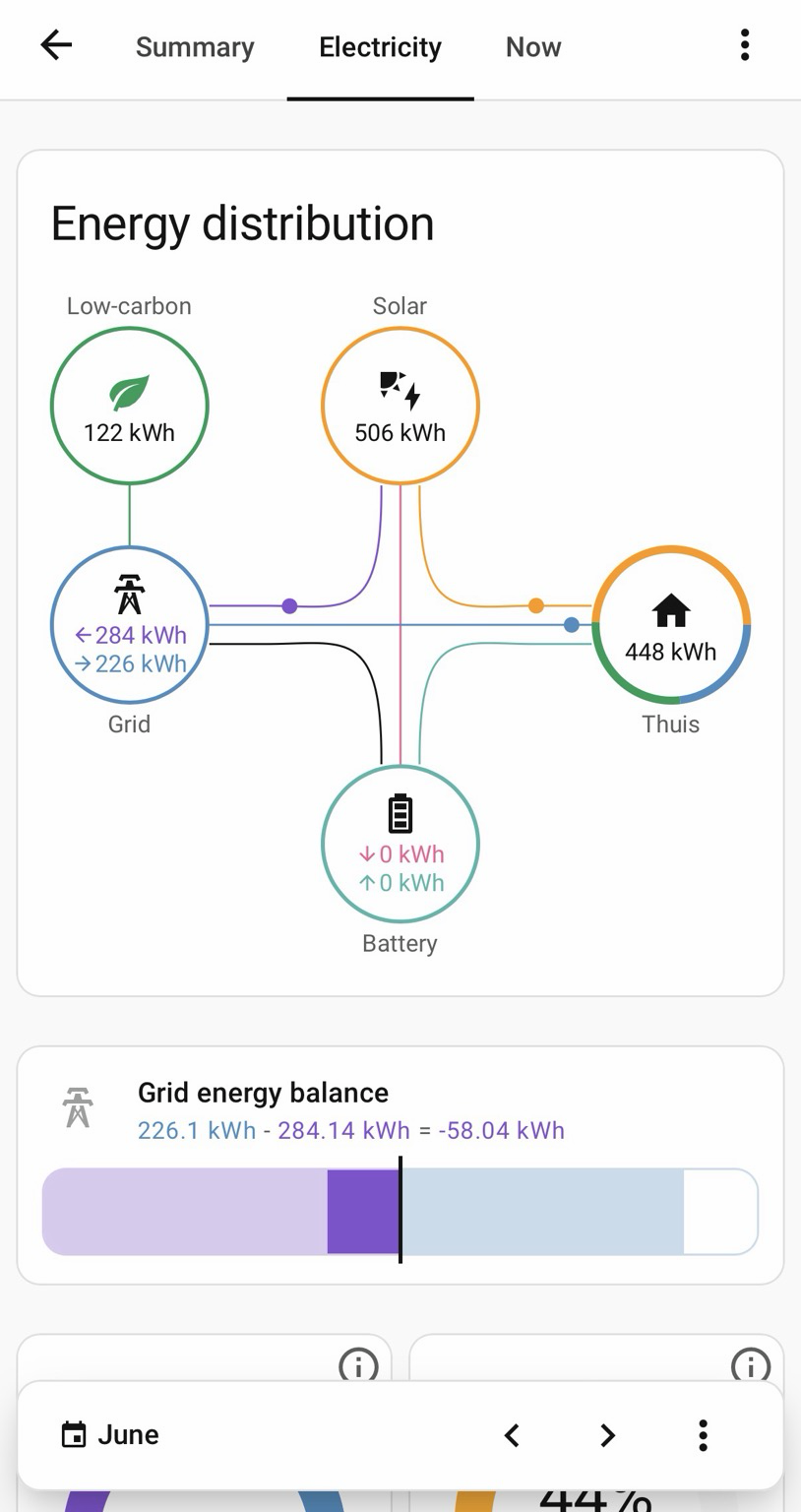The height and width of the screenshot is (1512, 801).
Task: Go back using the top arrow
Action: [x=56, y=45]
